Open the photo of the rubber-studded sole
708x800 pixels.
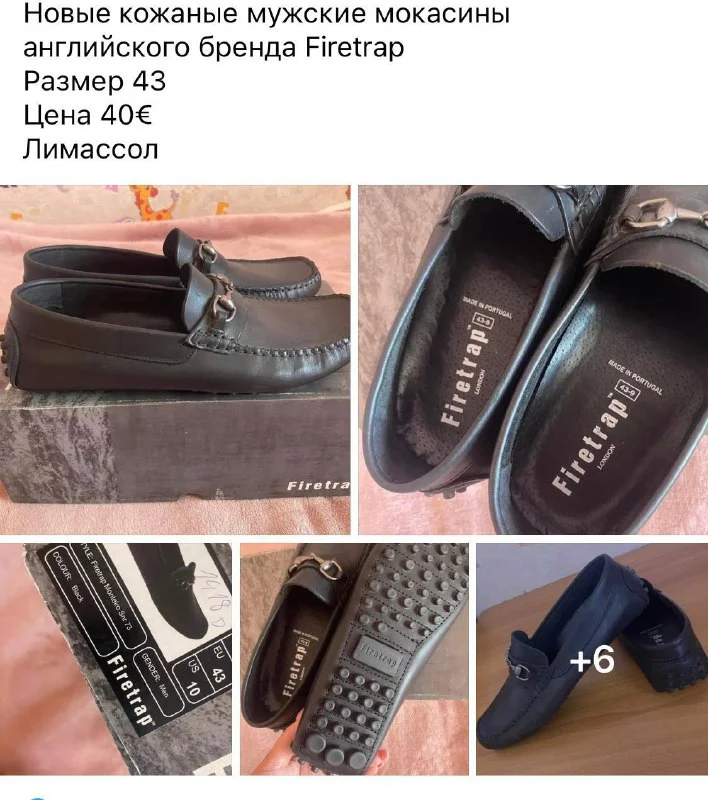353,658
